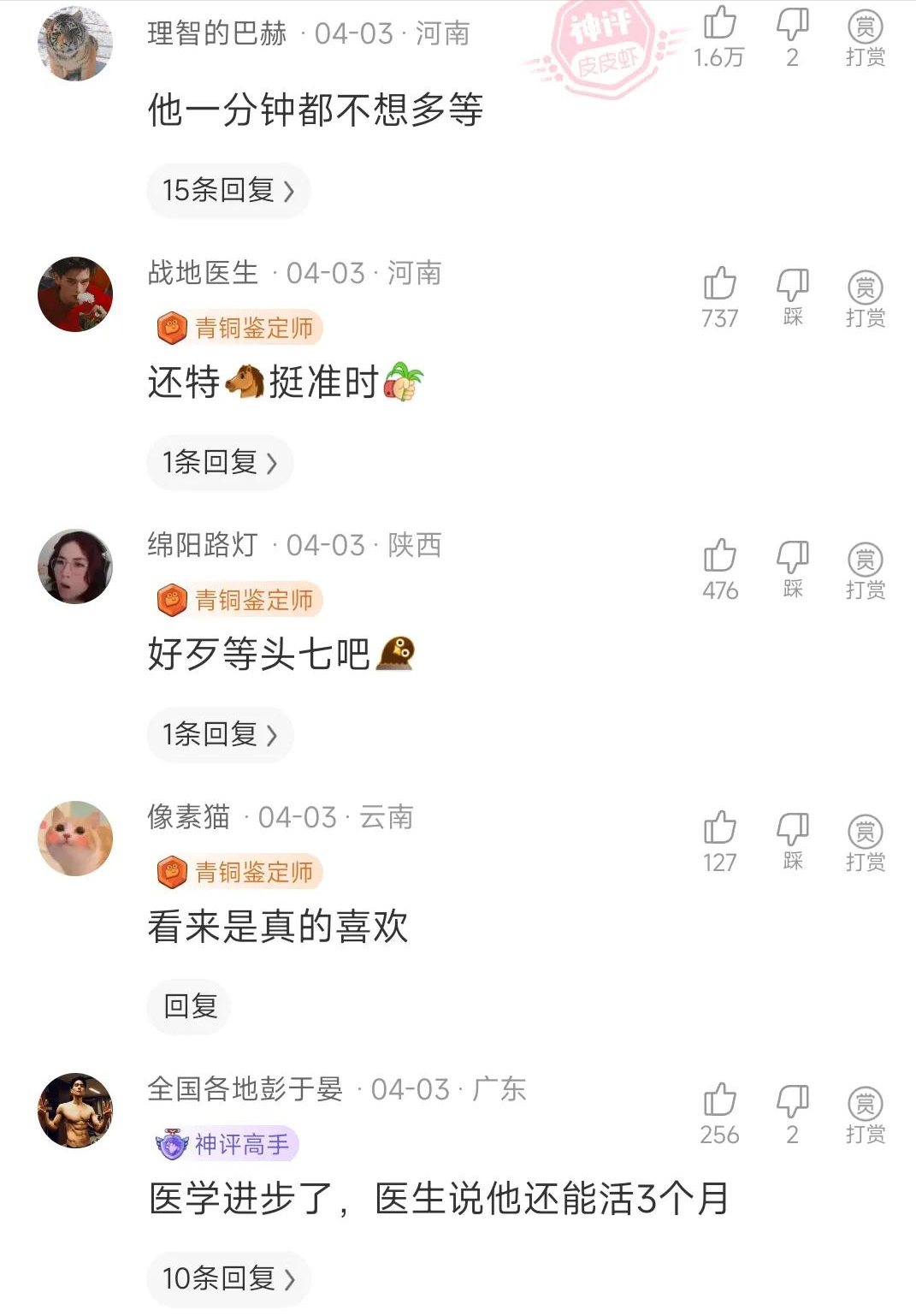Tap 打赏 on 像素猫's comment
The height and width of the screenshot is (1316, 916).
865,842
